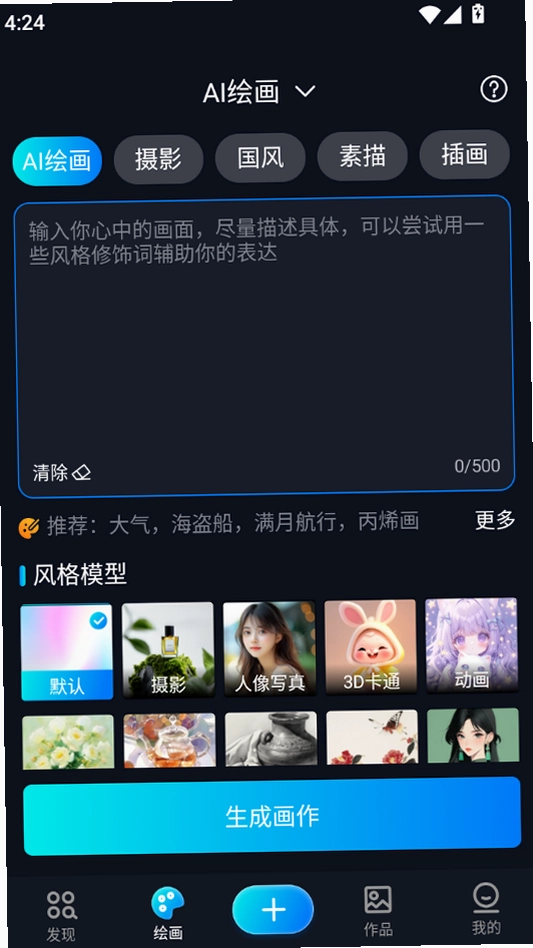Choose the 素描 chip
Viewport: 533px width, 948px height.
coord(363,156)
